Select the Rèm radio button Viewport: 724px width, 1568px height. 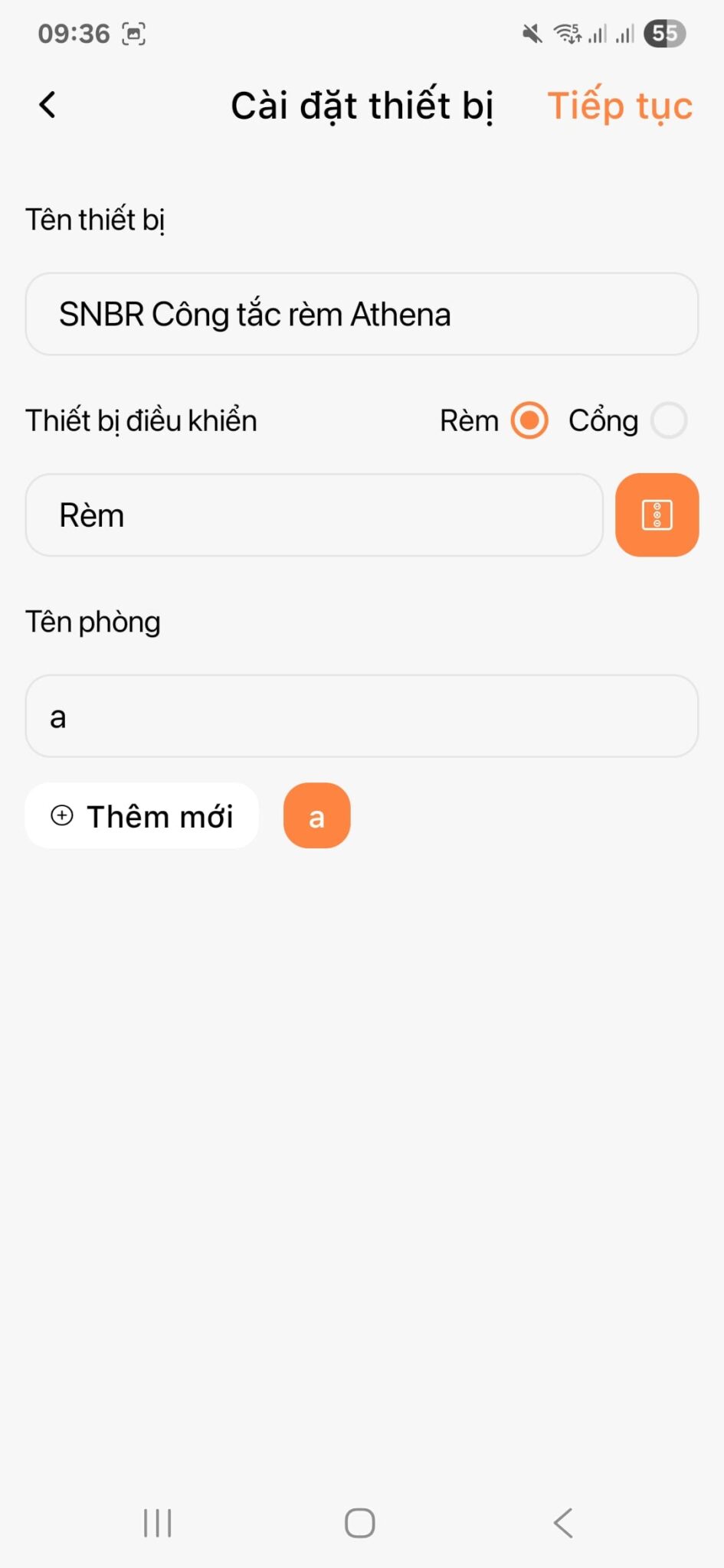(528, 420)
